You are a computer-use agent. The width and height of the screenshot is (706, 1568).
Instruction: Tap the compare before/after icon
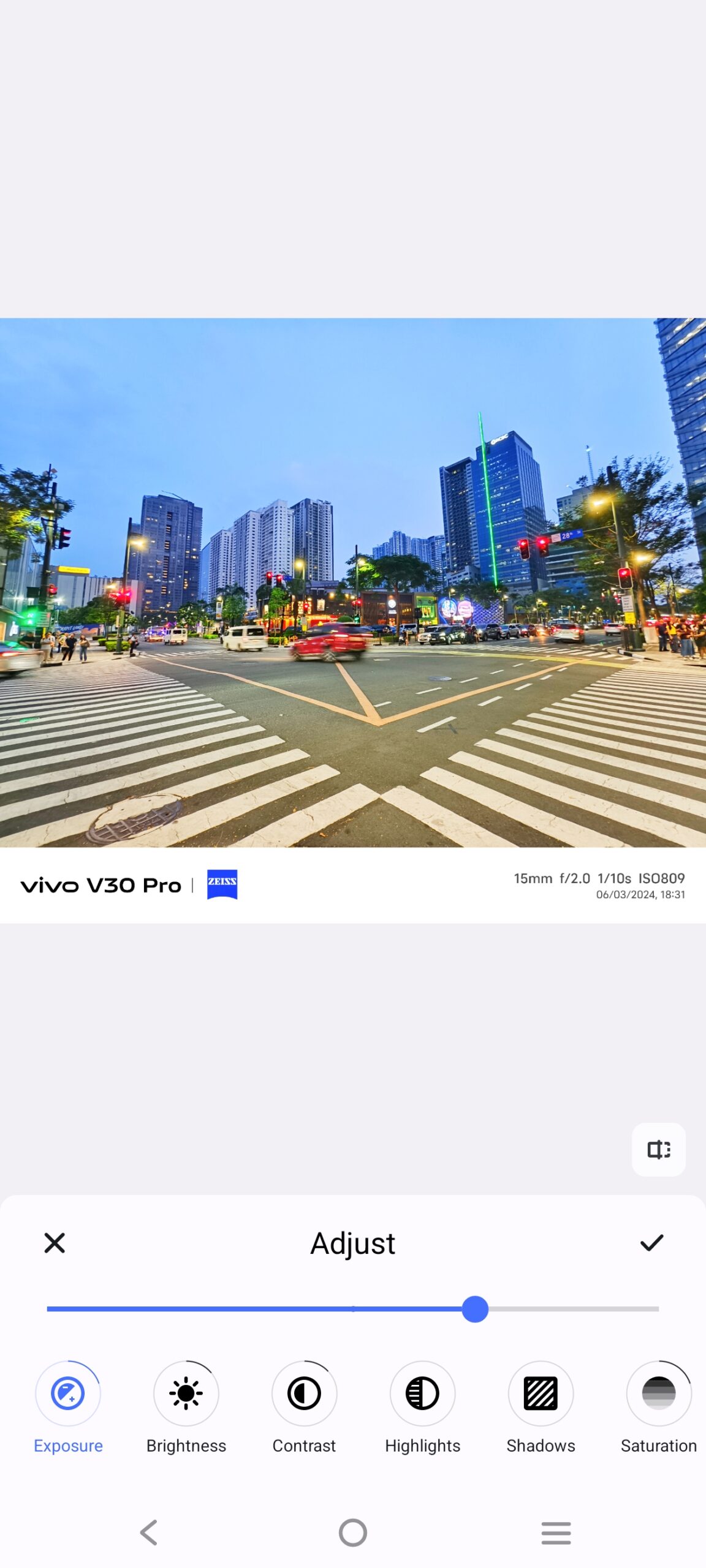[x=659, y=1149]
